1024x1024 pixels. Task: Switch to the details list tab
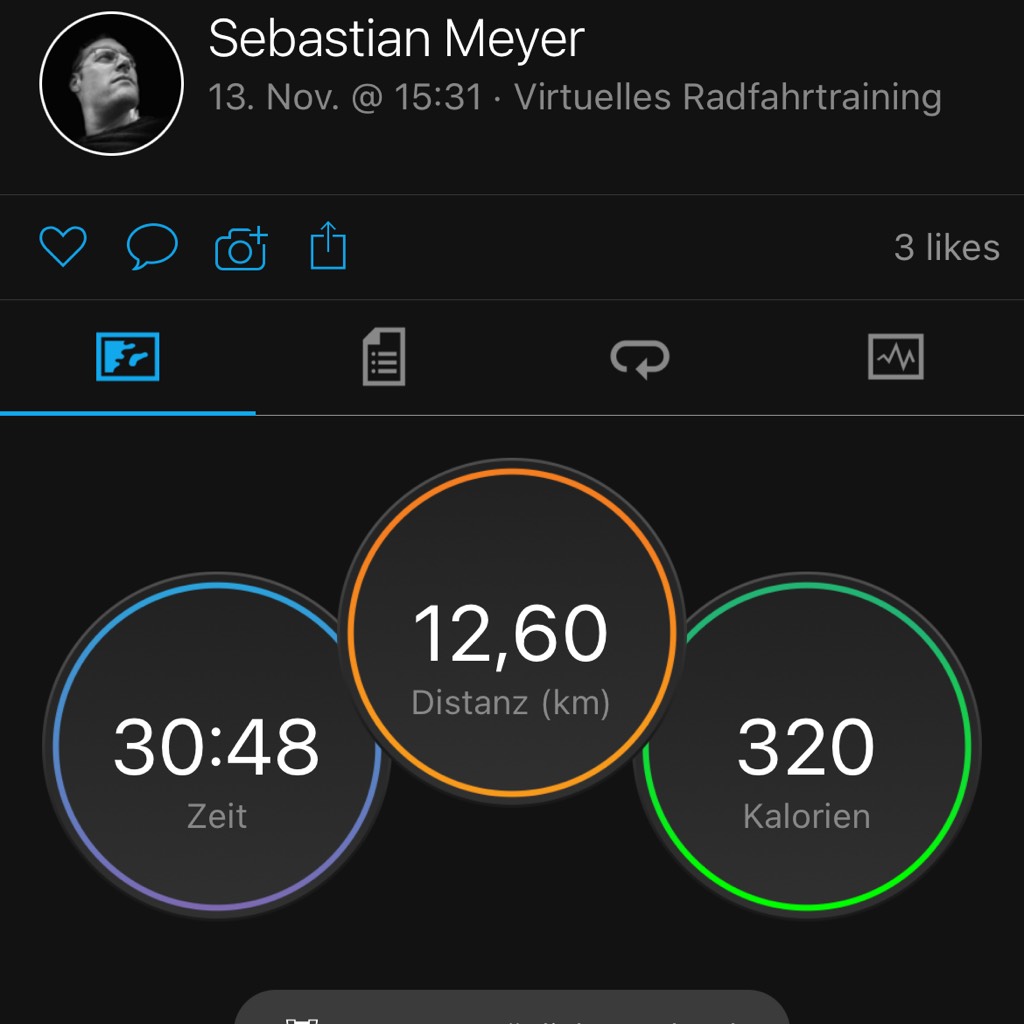pyautogui.click(x=383, y=357)
